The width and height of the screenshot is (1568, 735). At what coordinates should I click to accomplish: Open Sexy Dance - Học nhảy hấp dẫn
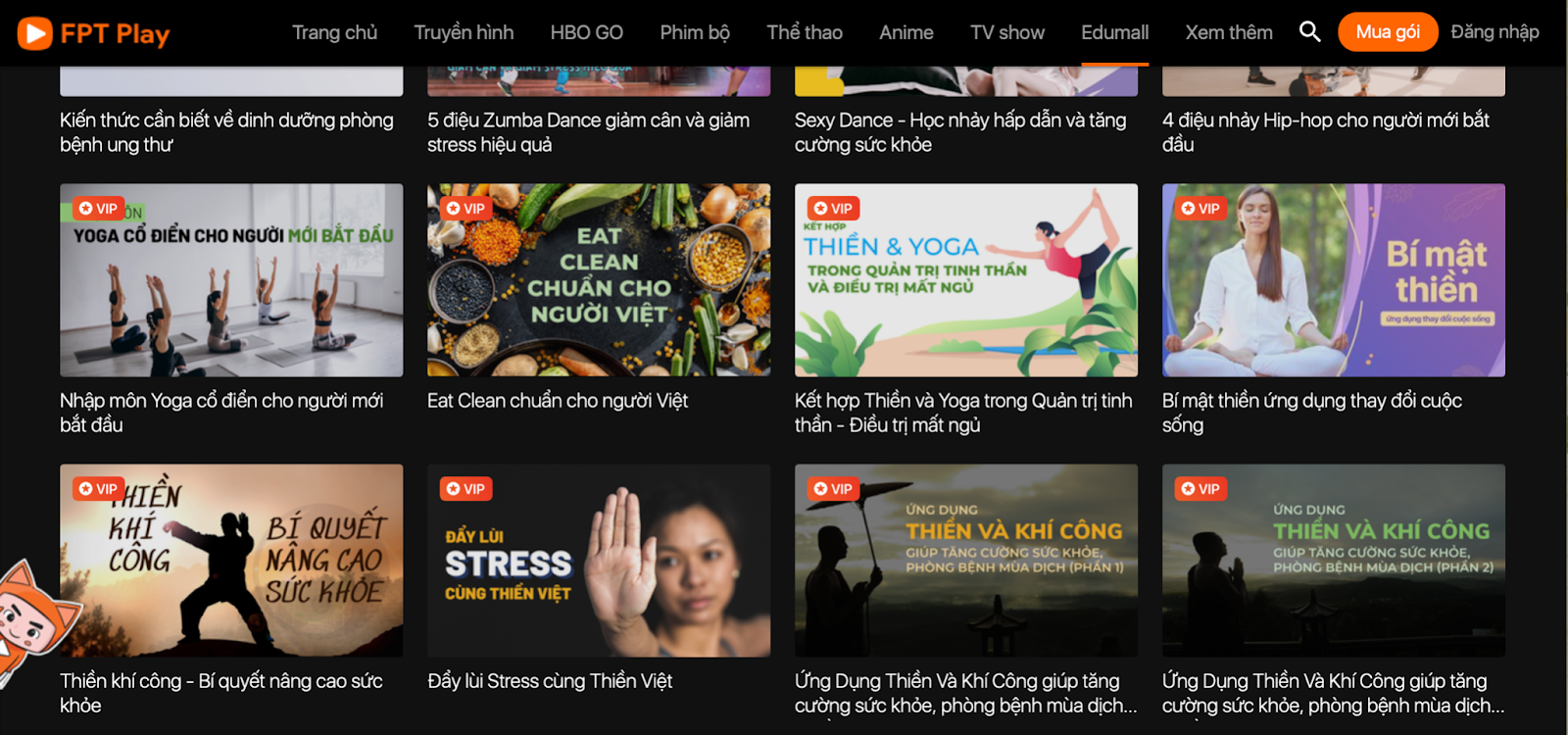coord(959,131)
